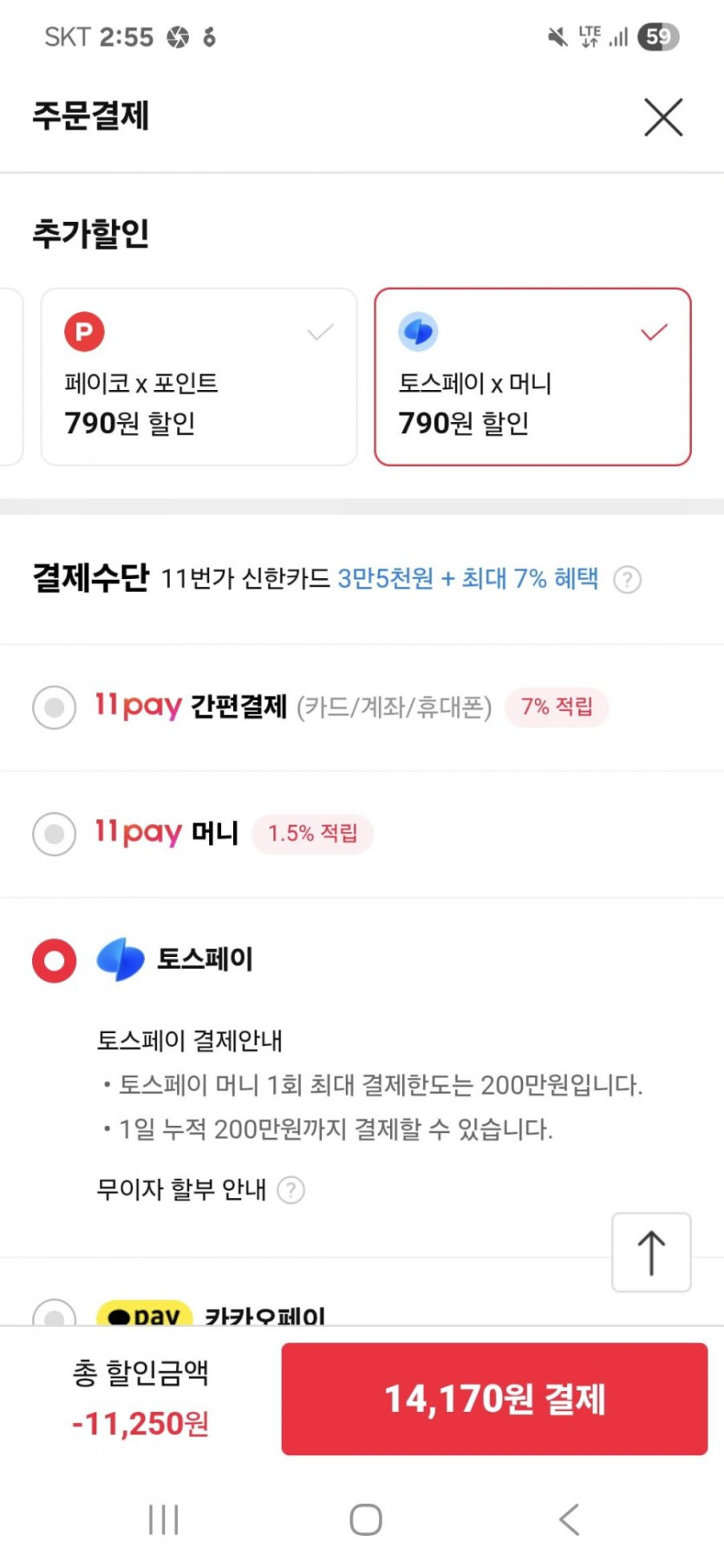Tap the 14,170원 결제 button

pyautogui.click(x=494, y=1398)
